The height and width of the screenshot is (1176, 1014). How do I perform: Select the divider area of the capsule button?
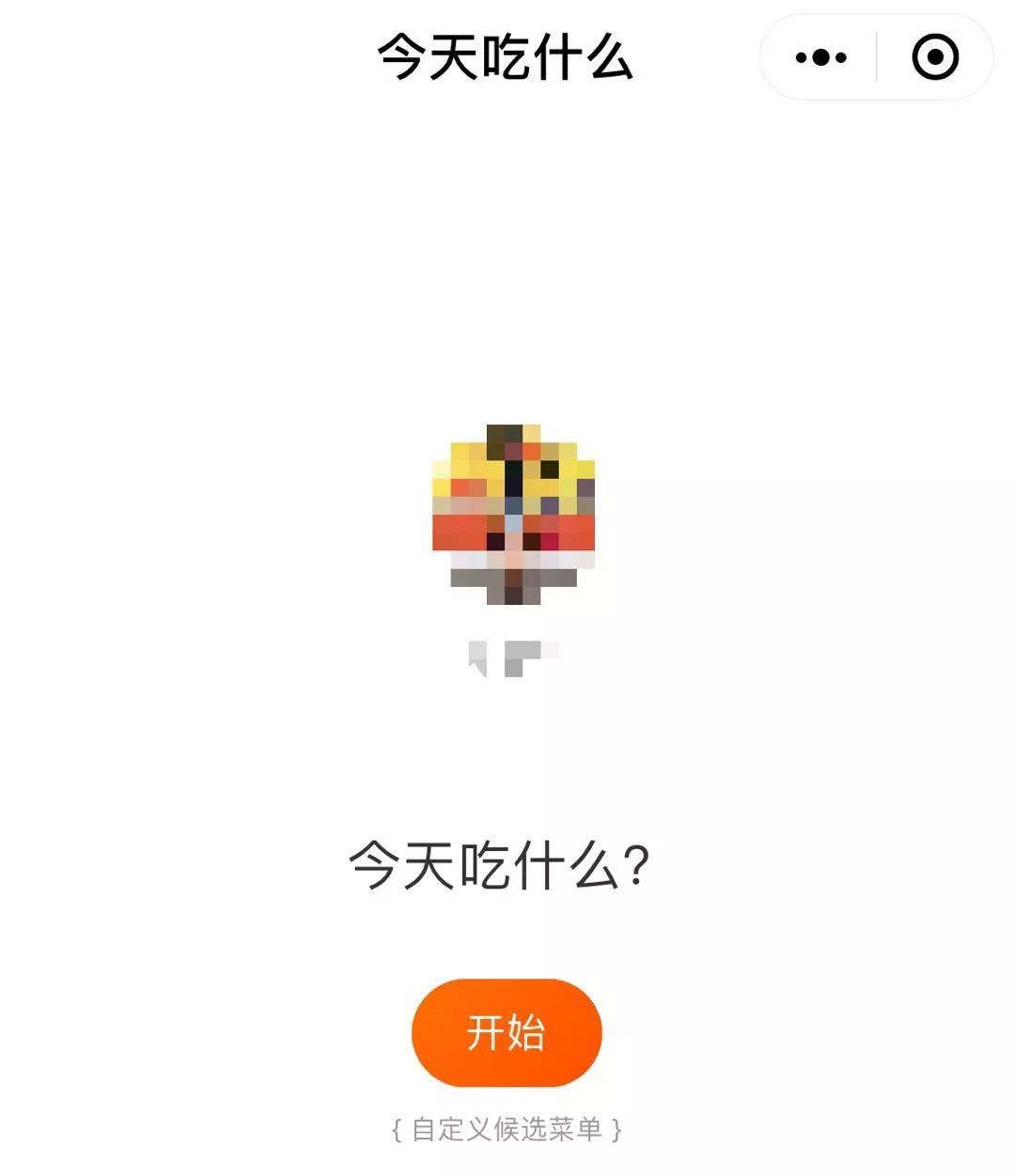875,57
